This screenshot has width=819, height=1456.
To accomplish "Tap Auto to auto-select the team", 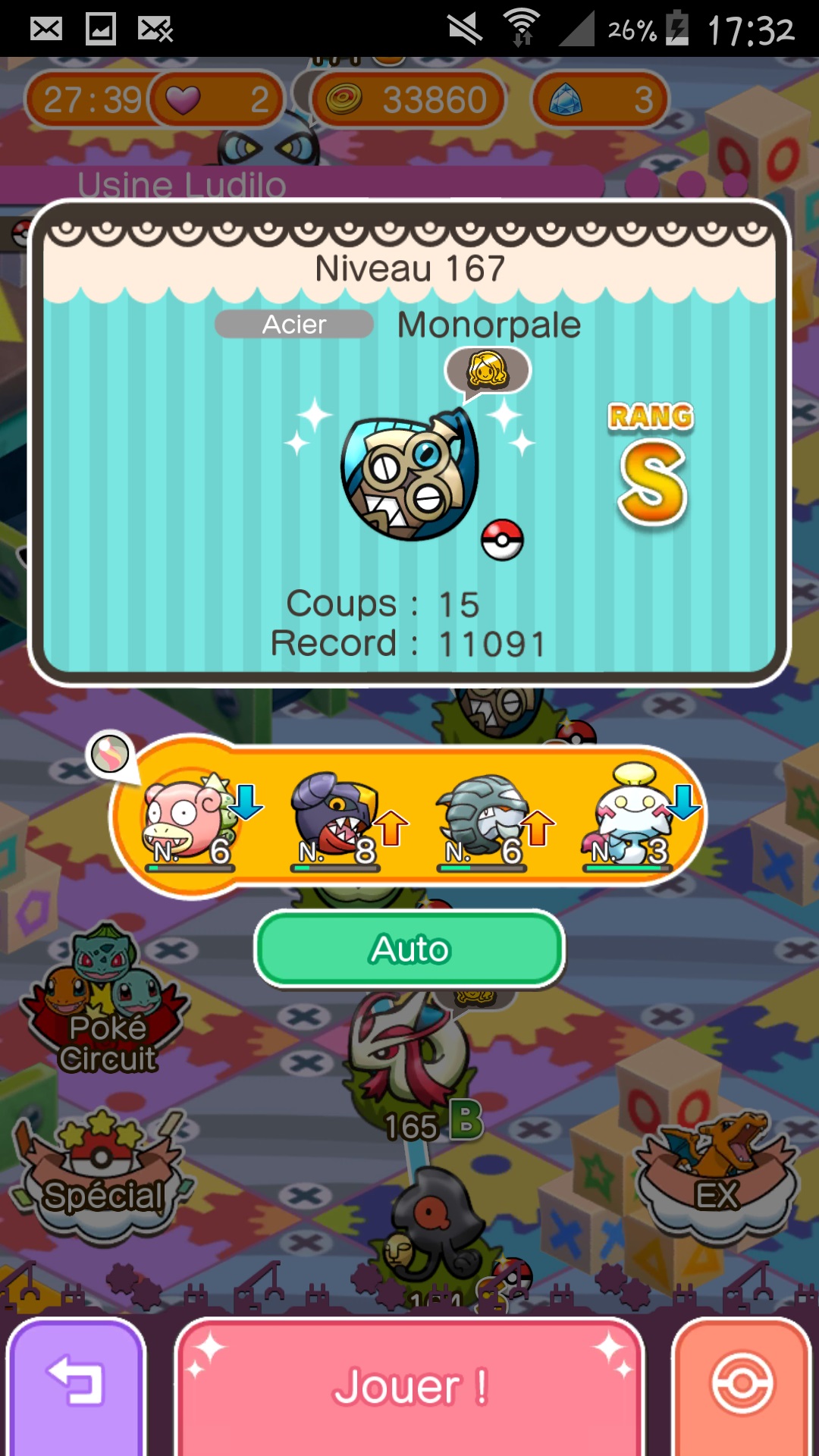I will click(409, 949).
